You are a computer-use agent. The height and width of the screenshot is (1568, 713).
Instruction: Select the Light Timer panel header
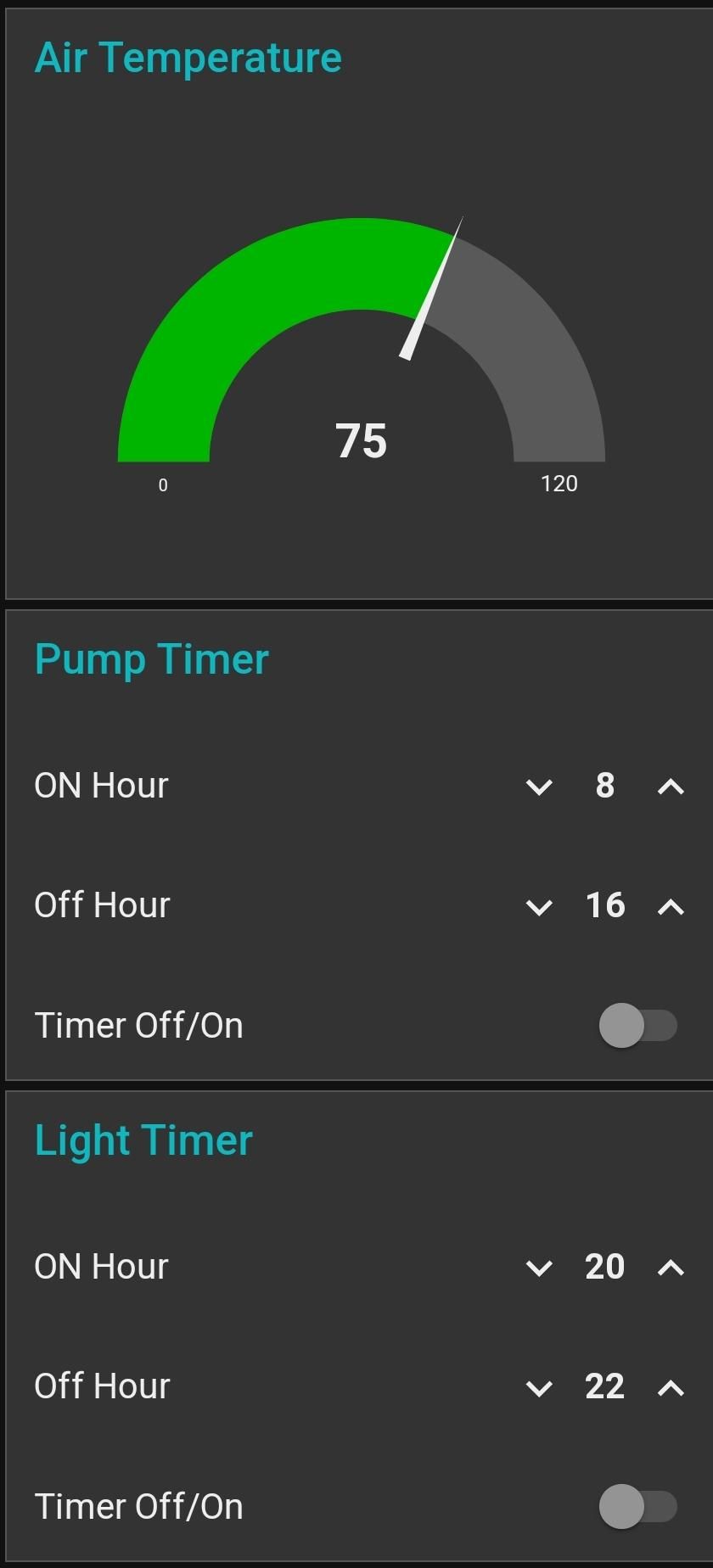click(143, 1140)
